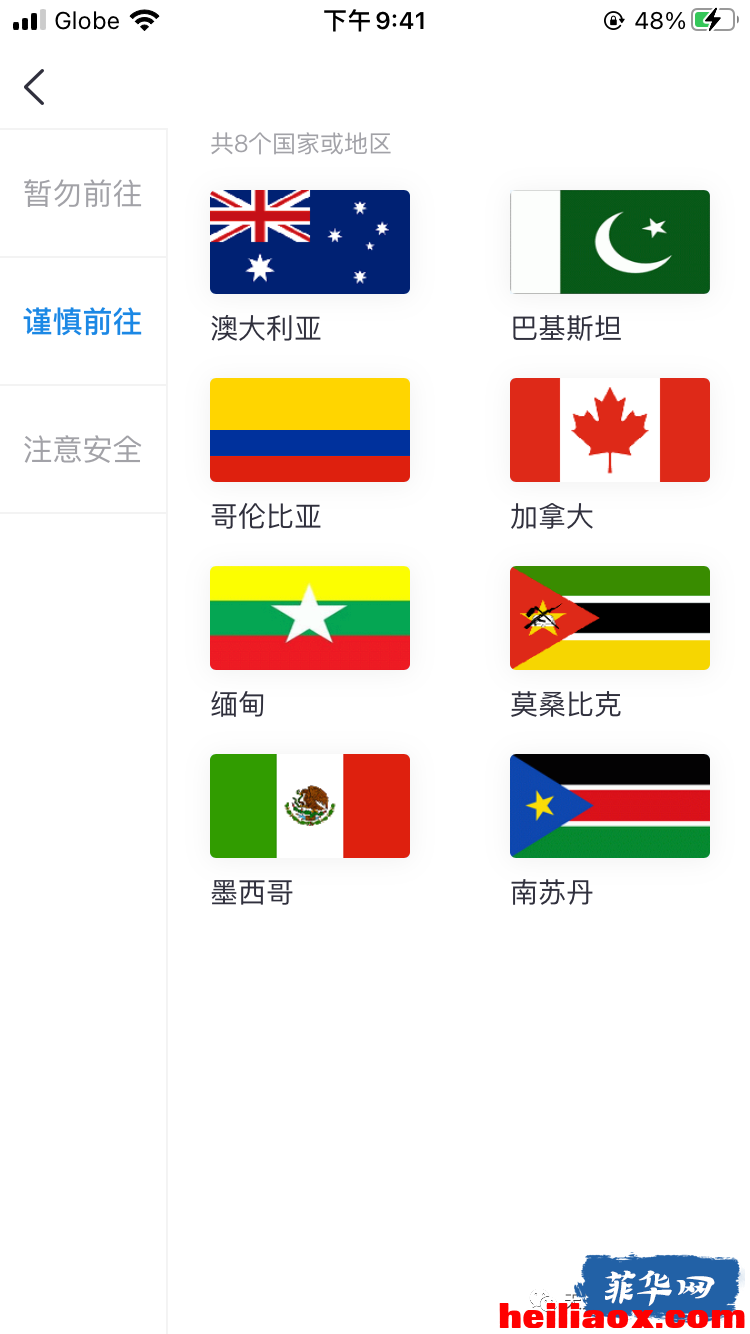Go back using the arrow icon
This screenshot has height=1334, width=750.
coord(35,87)
